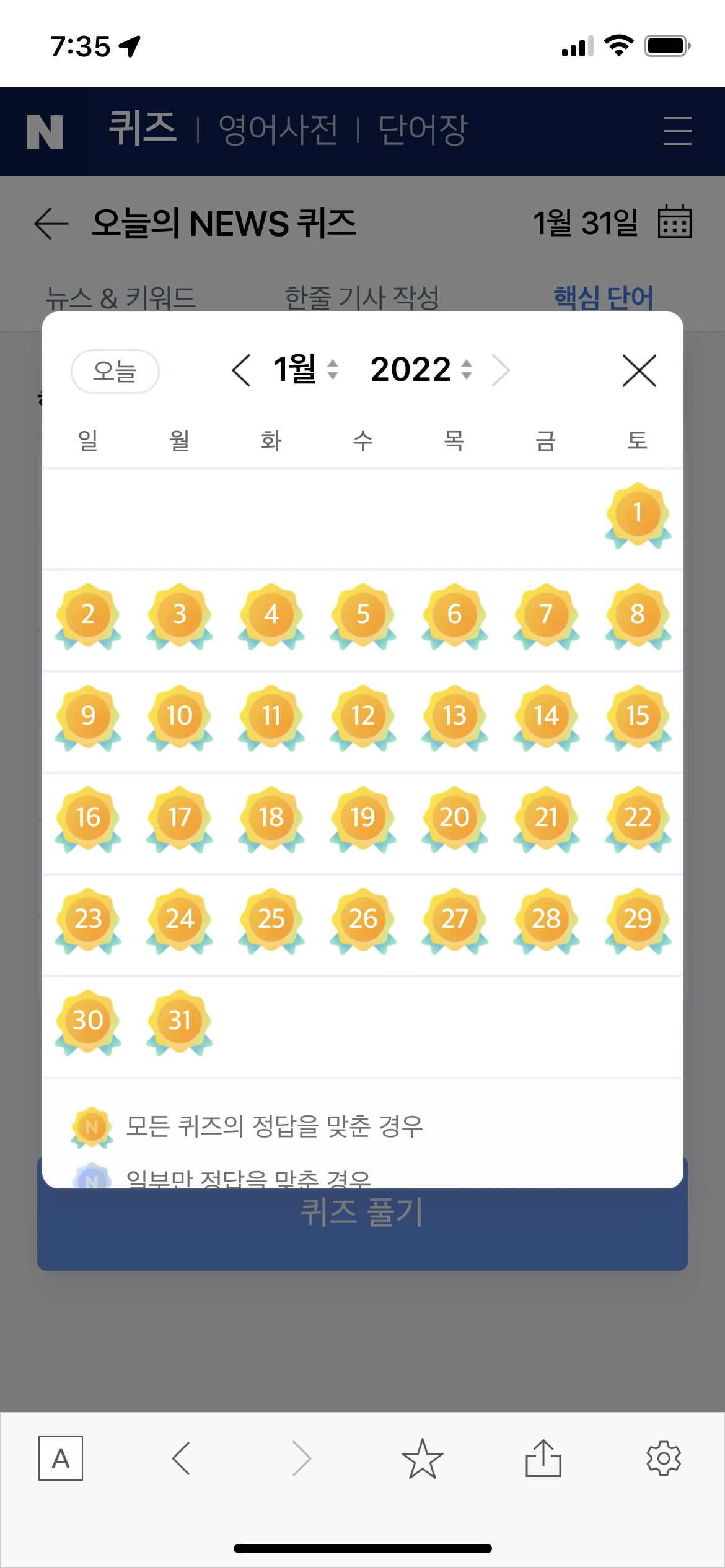Close the calendar popup

point(639,371)
